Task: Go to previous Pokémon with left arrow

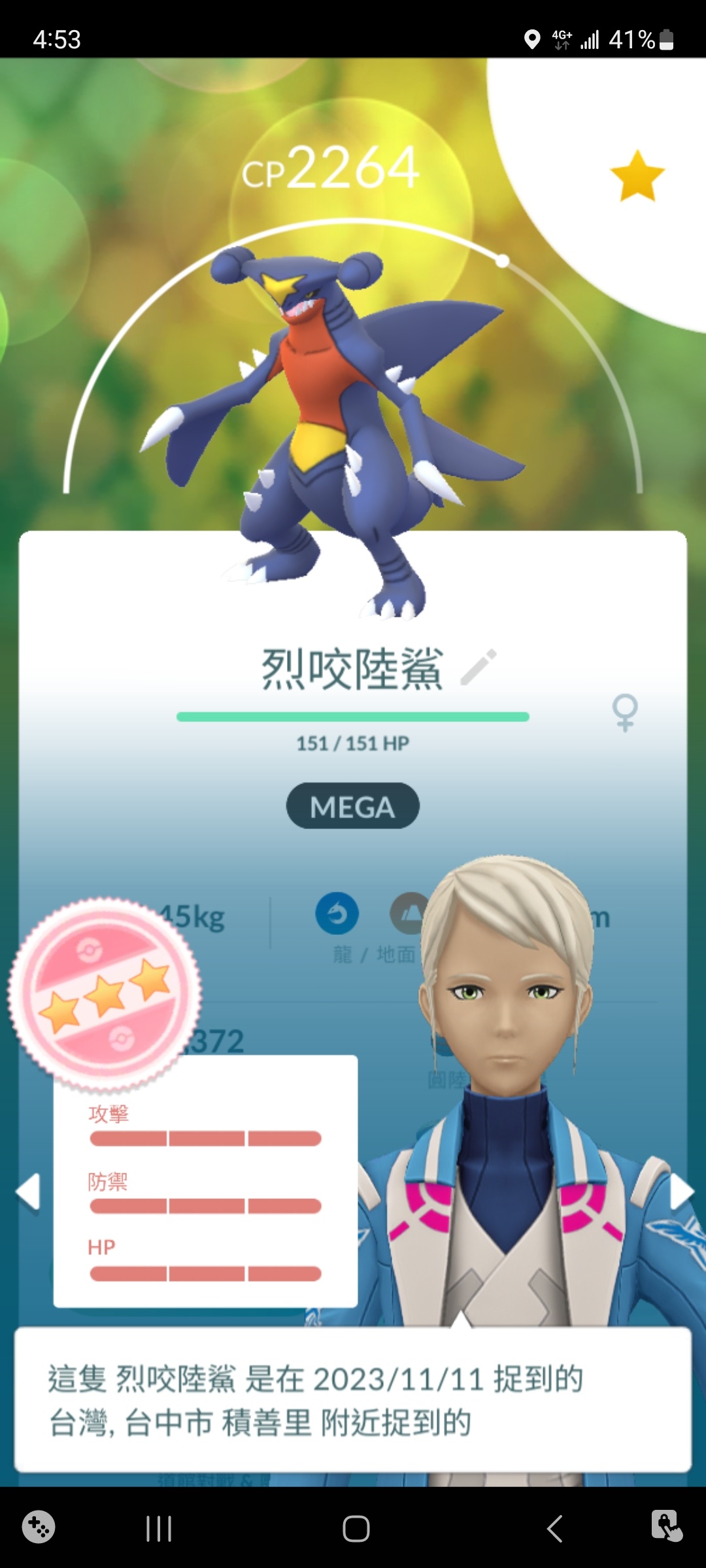Action: point(28,1191)
